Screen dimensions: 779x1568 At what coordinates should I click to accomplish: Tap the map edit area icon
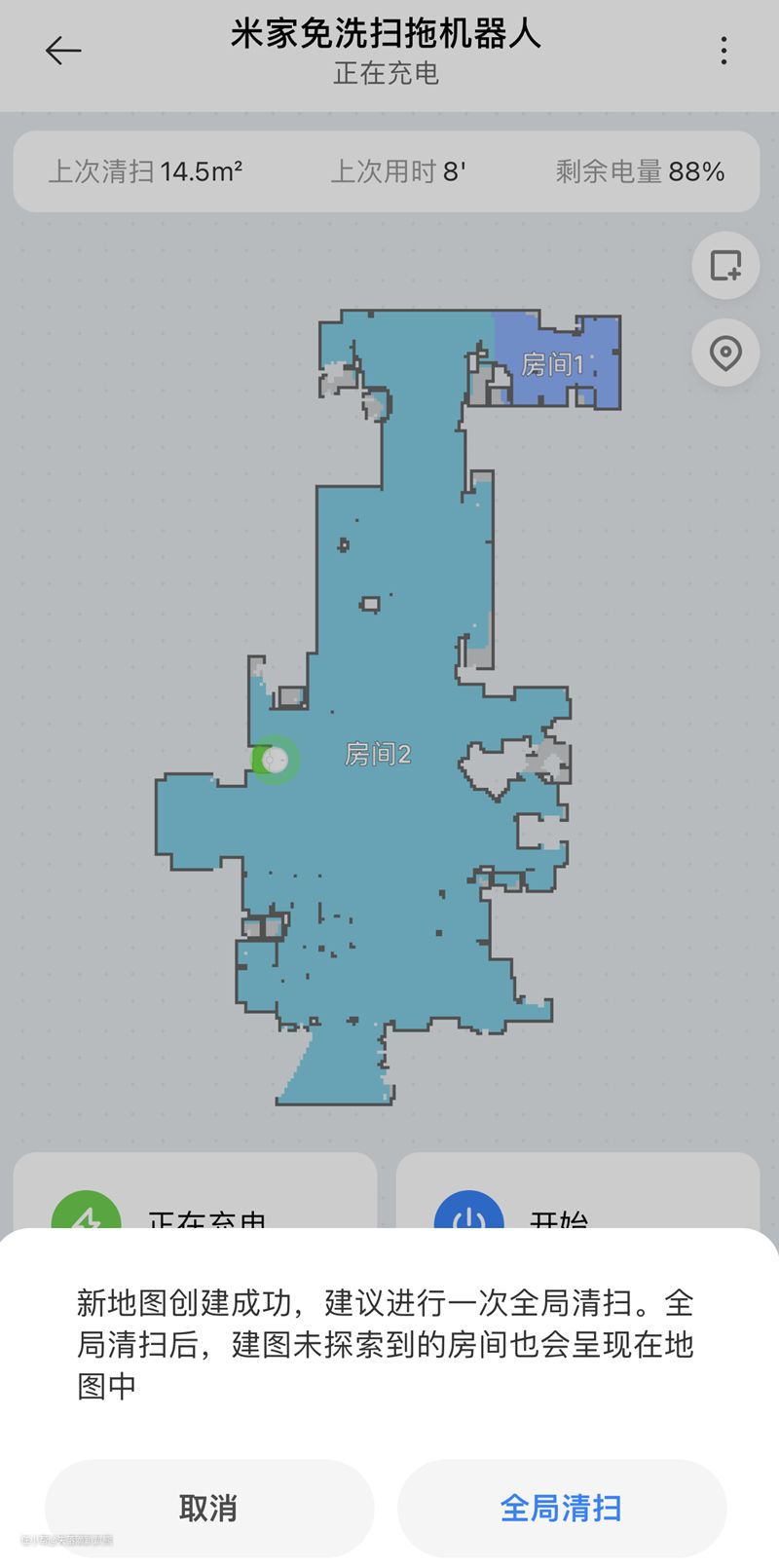click(x=725, y=265)
